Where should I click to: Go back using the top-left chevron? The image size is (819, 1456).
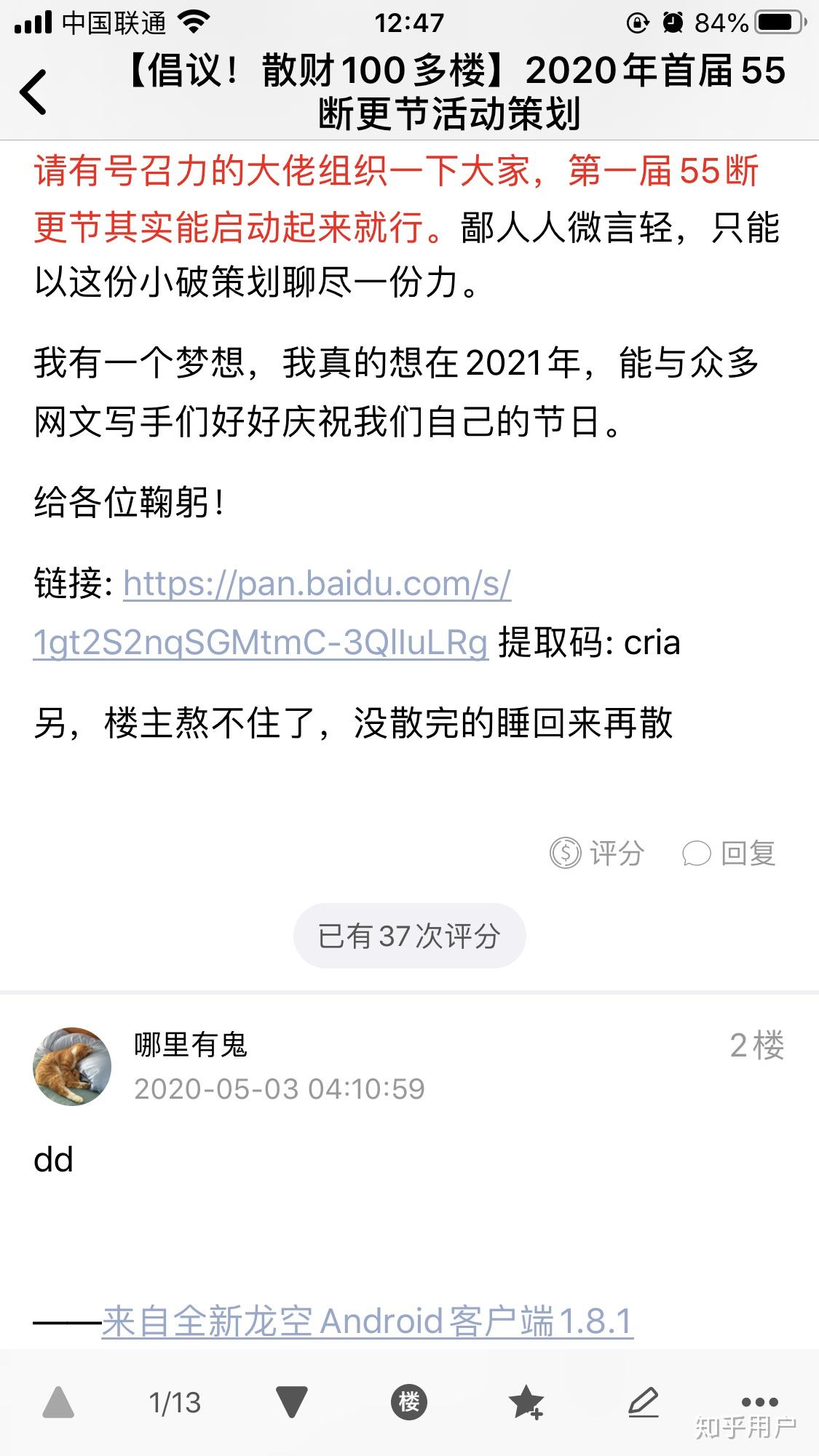34,91
